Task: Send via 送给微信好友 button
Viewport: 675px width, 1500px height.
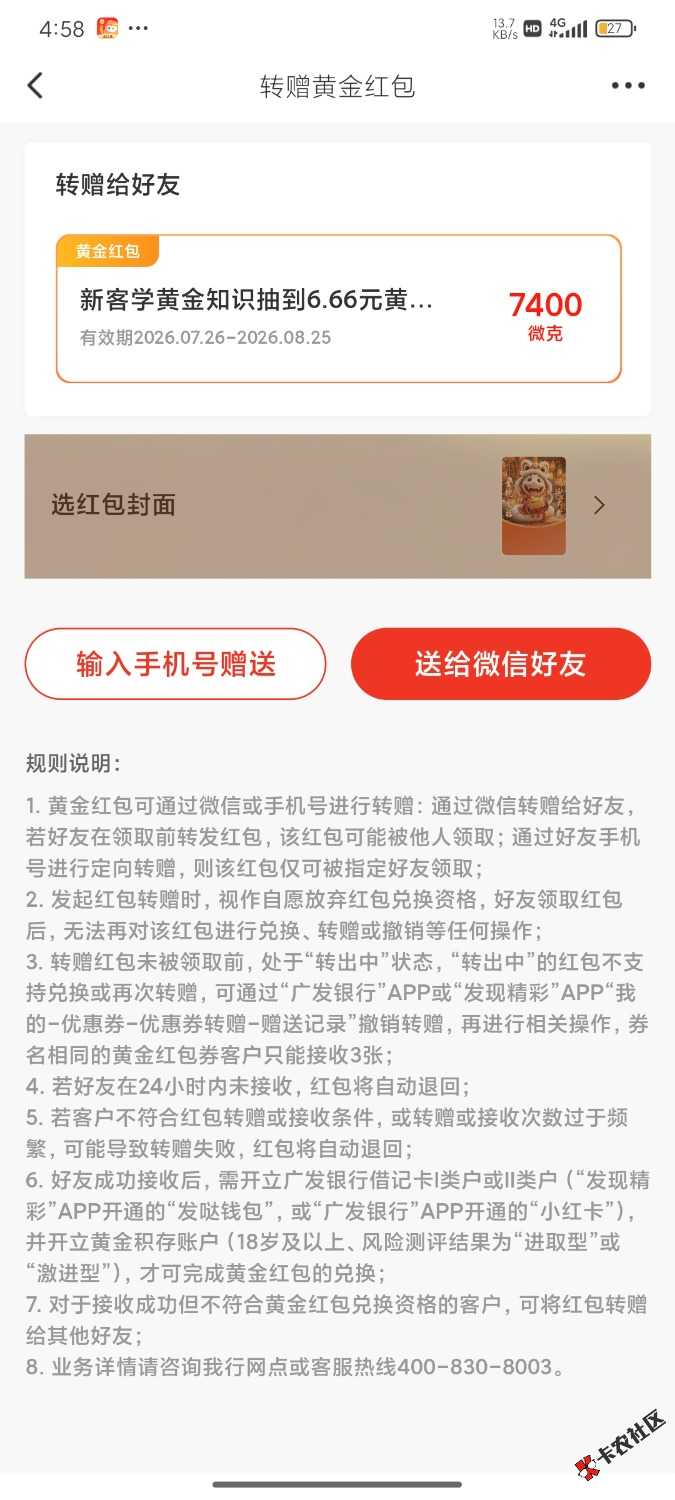Action: [x=501, y=664]
